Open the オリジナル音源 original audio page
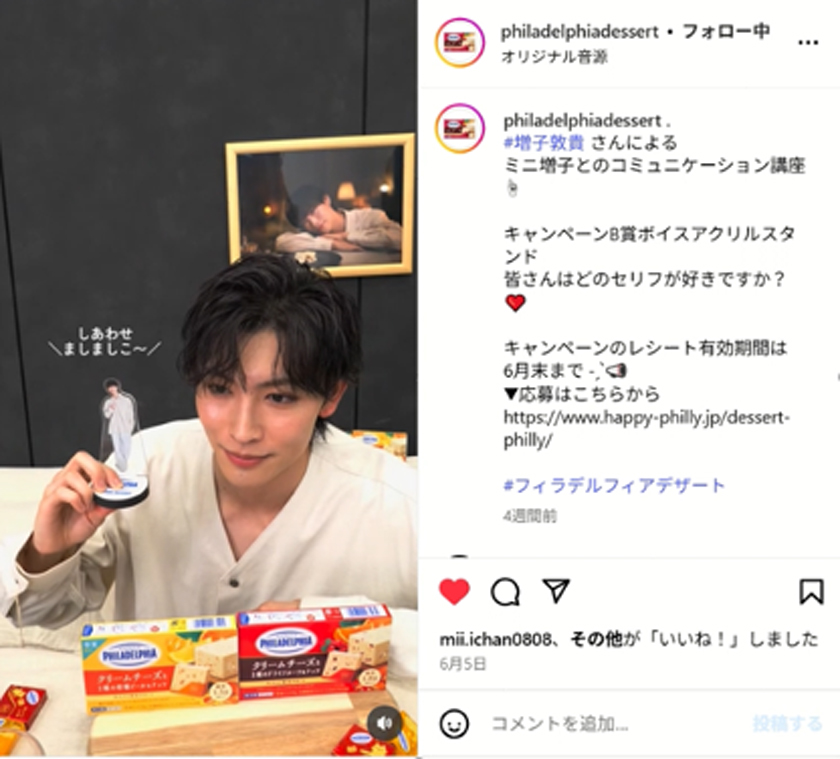 point(553,56)
